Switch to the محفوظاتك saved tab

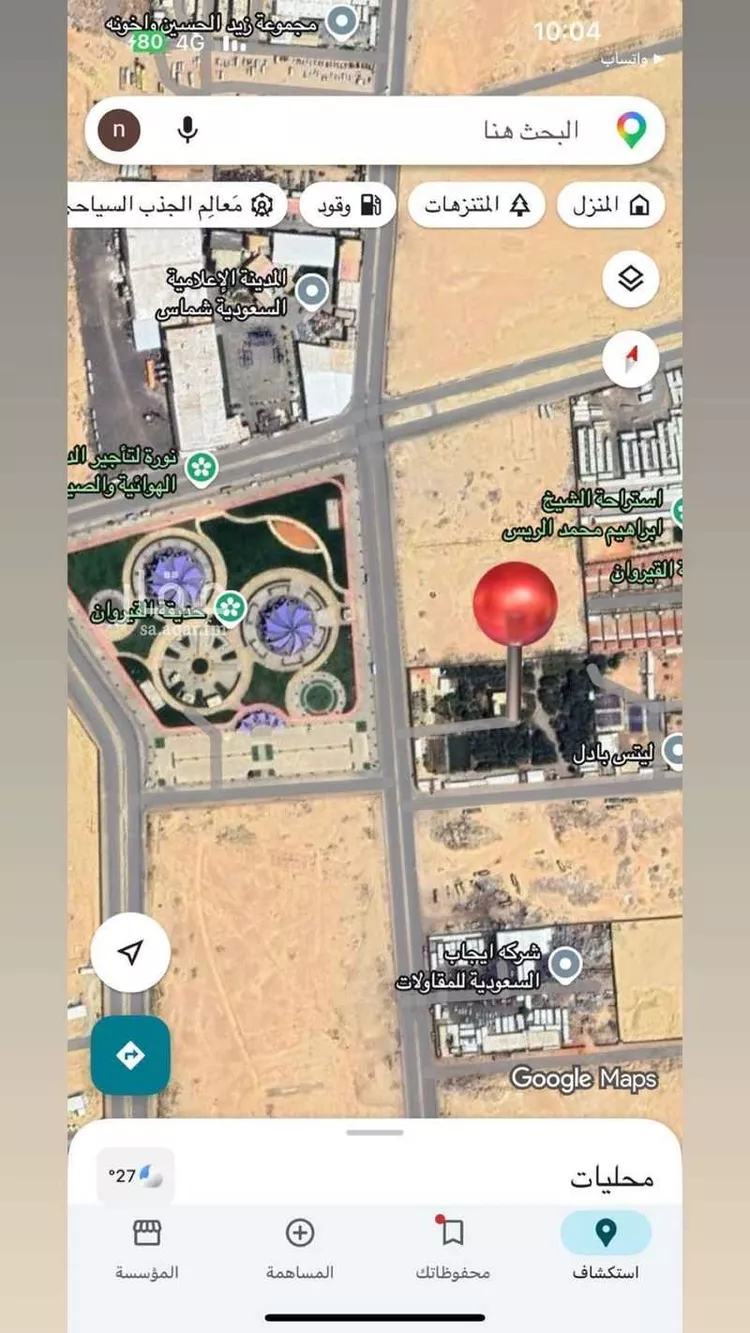(x=452, y=1245)
